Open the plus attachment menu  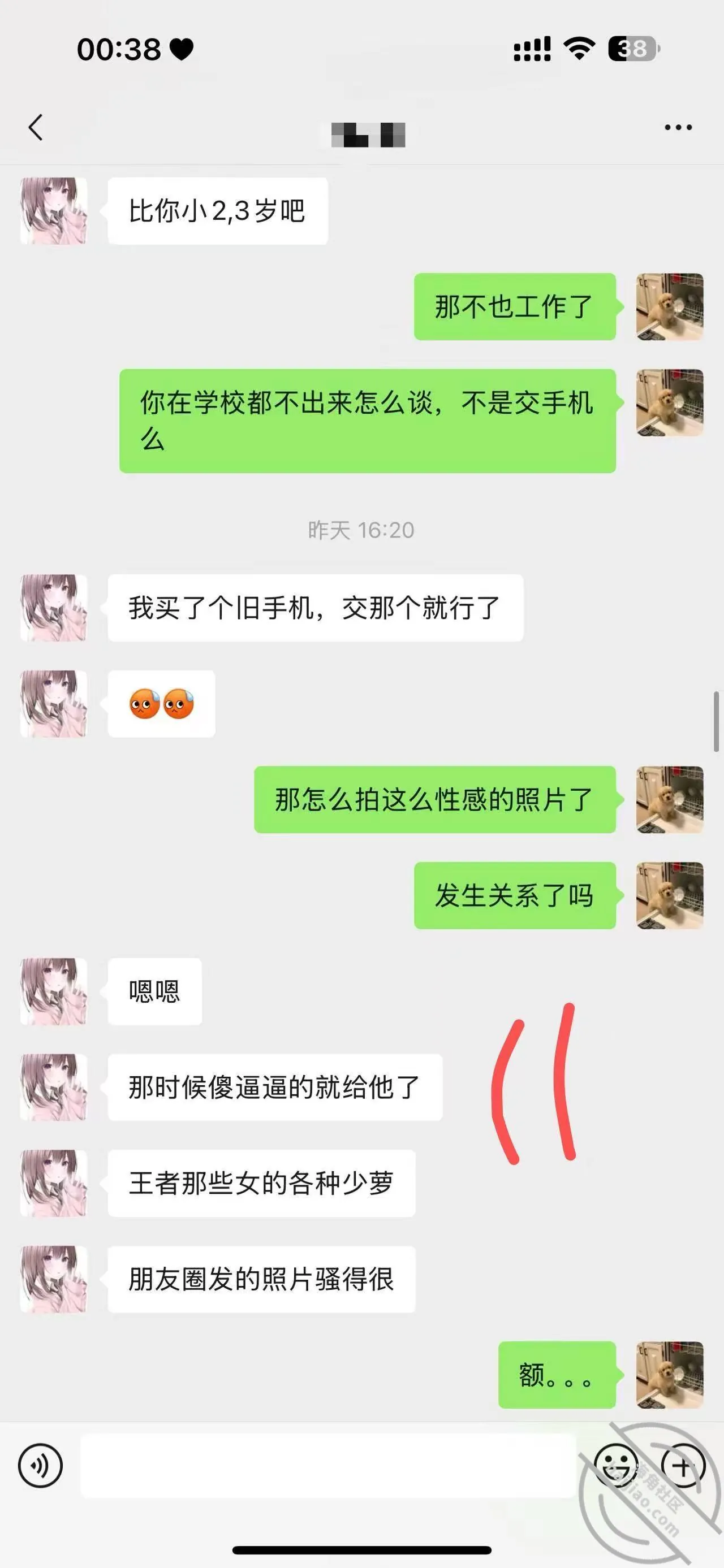pos(683,1466)
